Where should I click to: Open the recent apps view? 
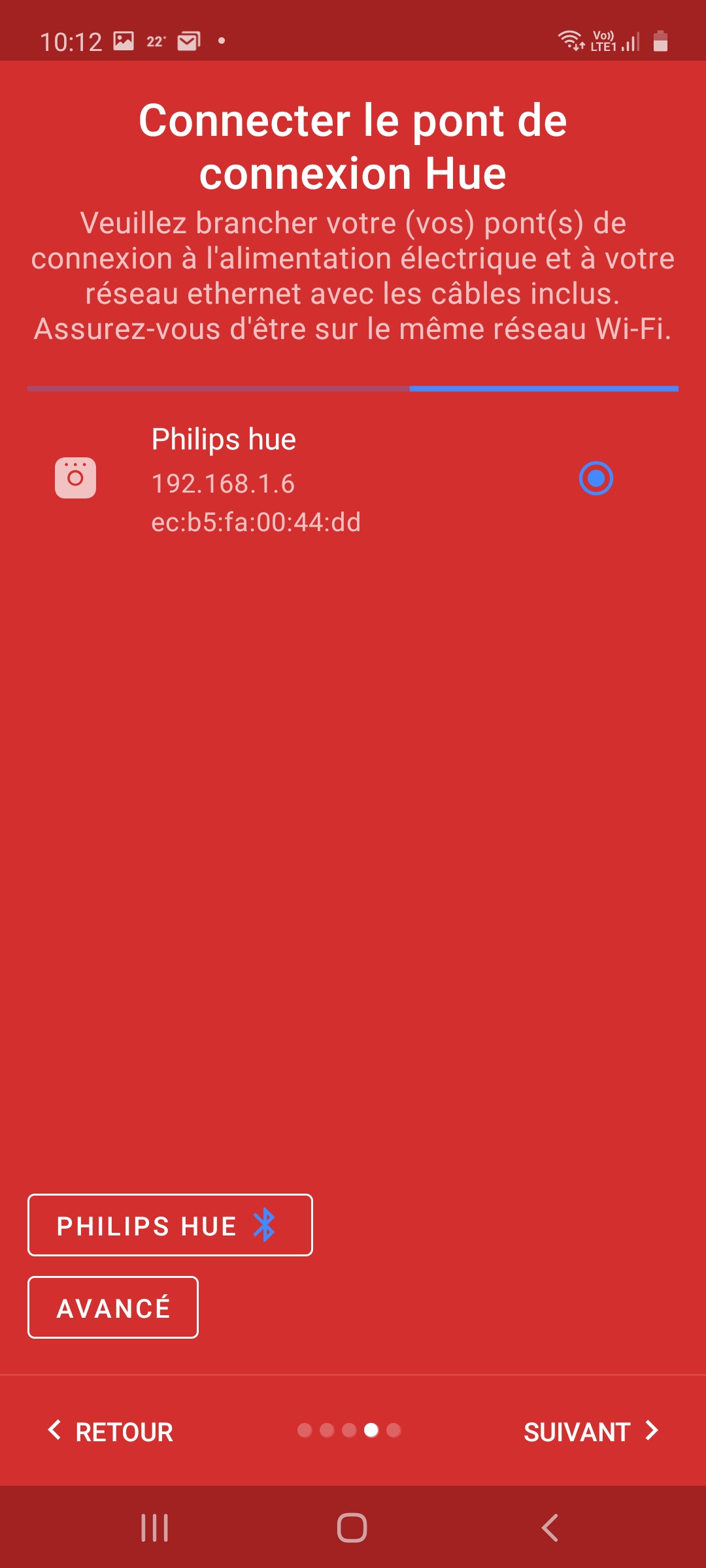155,1527
